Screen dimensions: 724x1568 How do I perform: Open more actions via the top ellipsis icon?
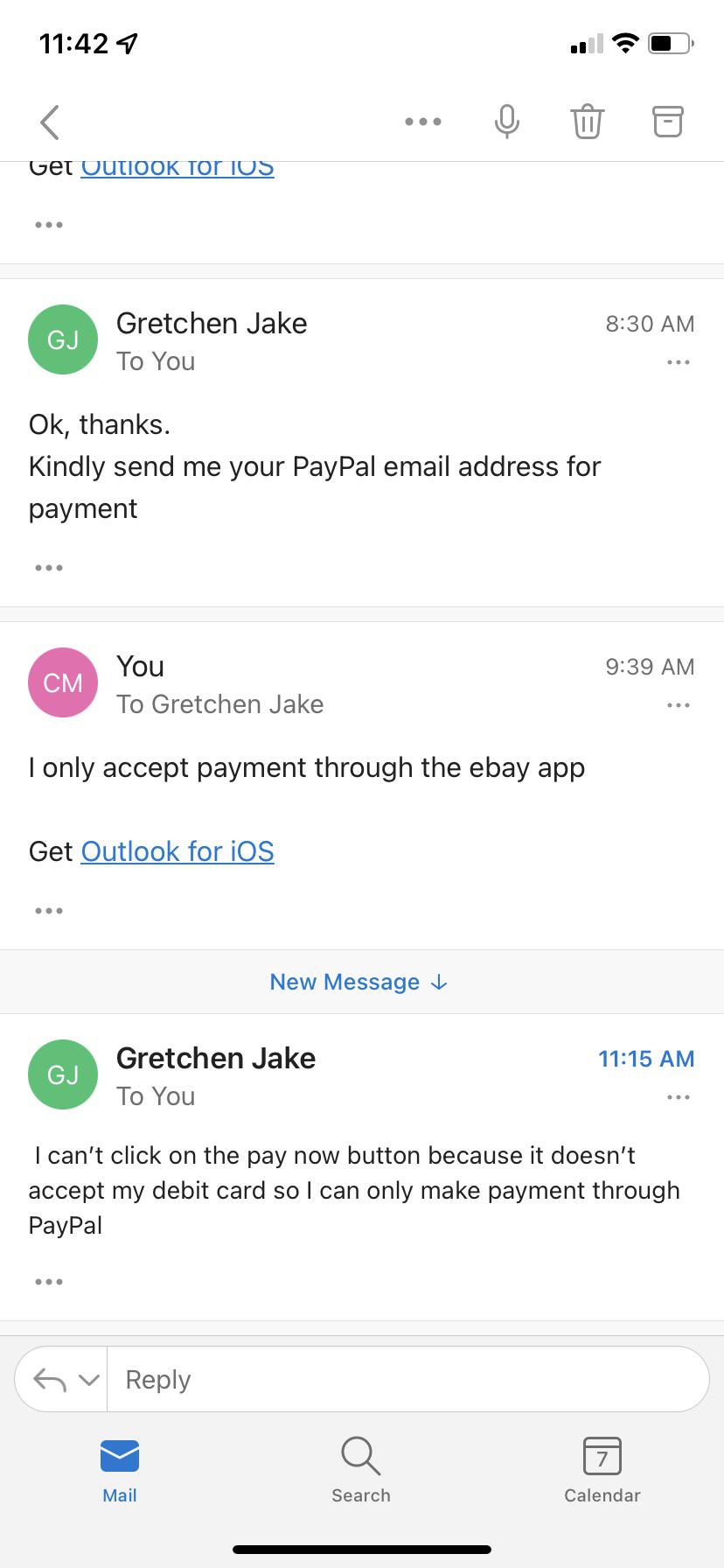pos(423,122)
